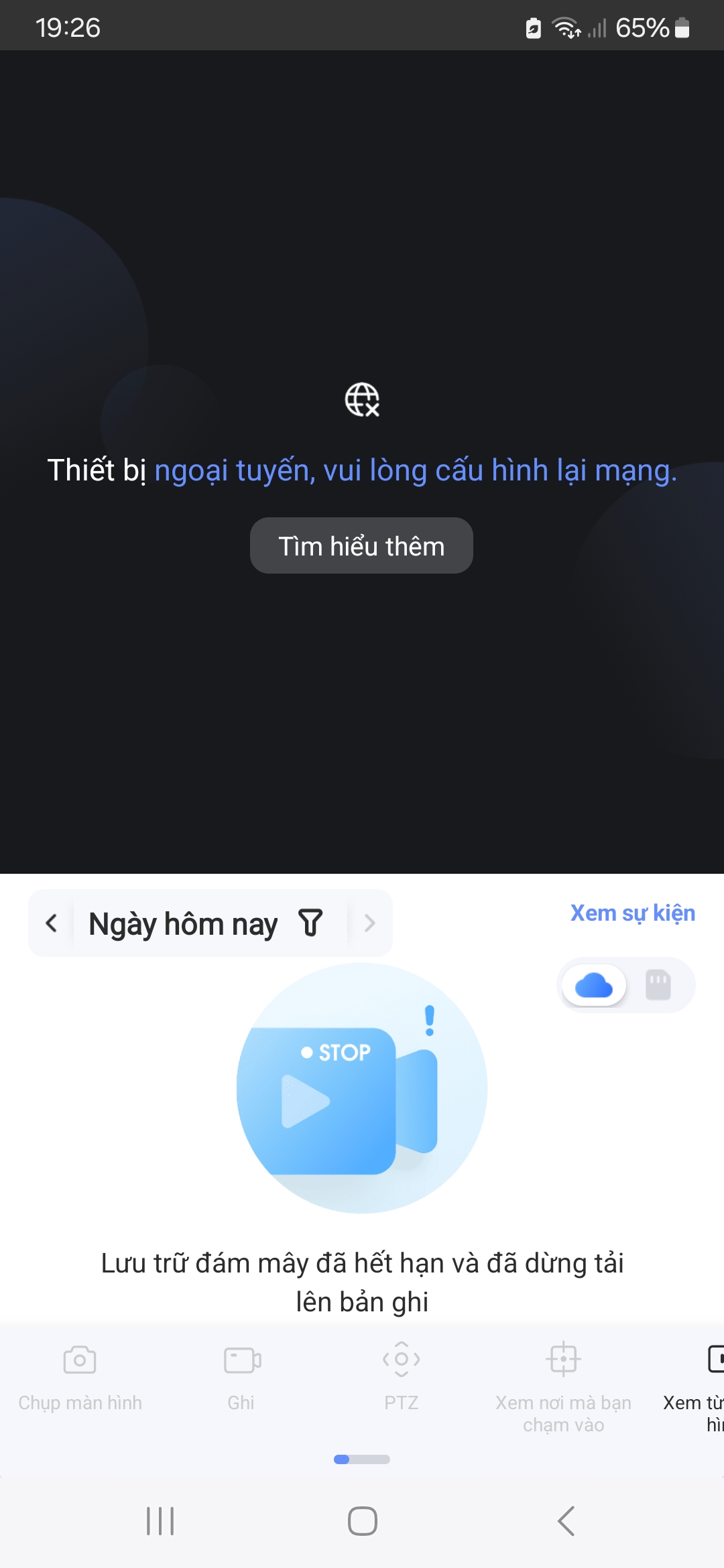724x1568 pixels.
Task: Tap the system back button
Action: point(566,1521)
